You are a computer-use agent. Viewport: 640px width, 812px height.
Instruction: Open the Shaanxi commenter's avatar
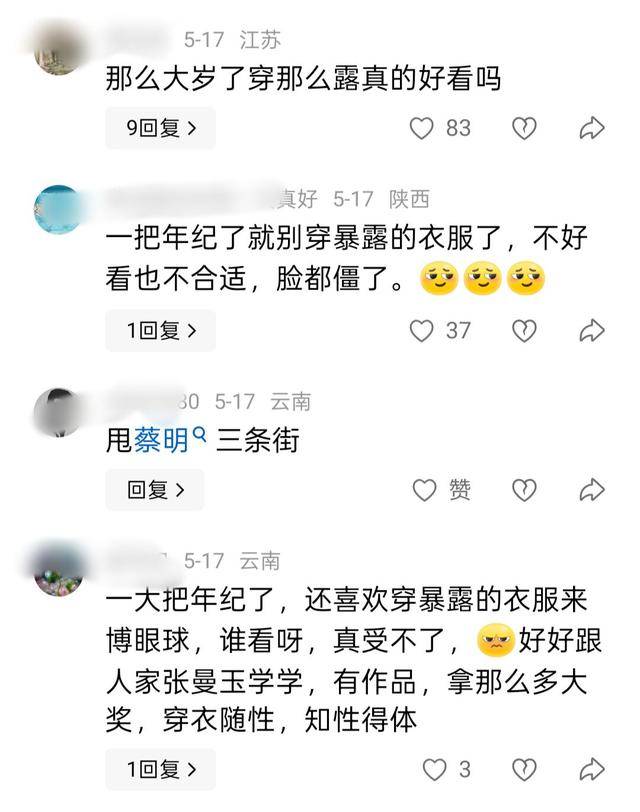(x=58, y=208)
